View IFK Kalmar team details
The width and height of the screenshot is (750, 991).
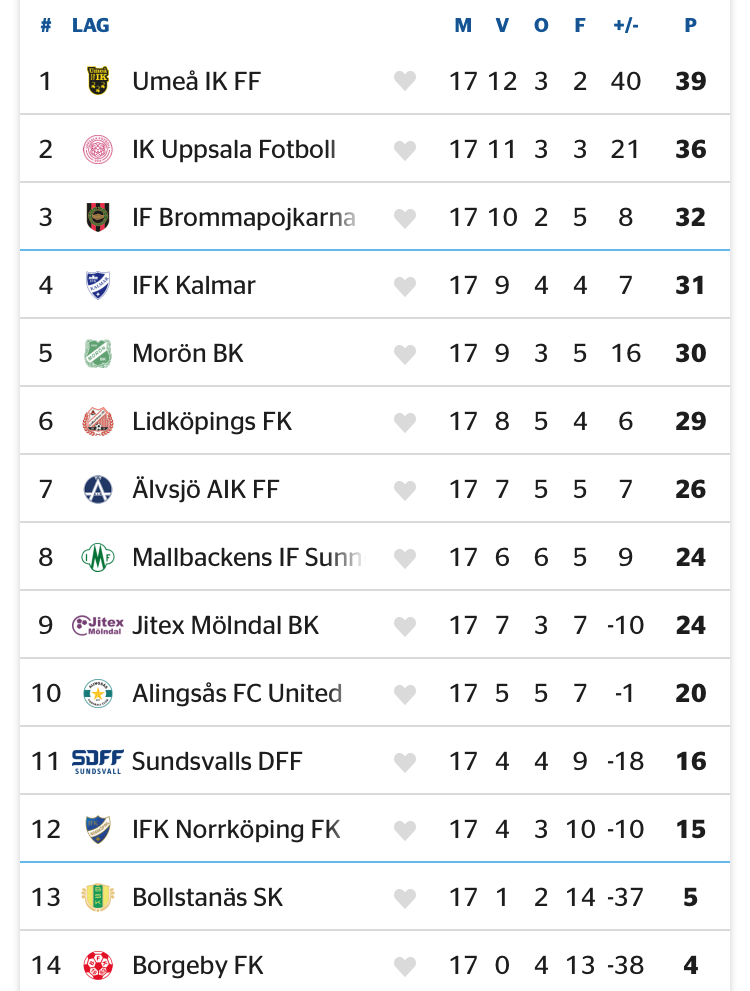(194, 286)
